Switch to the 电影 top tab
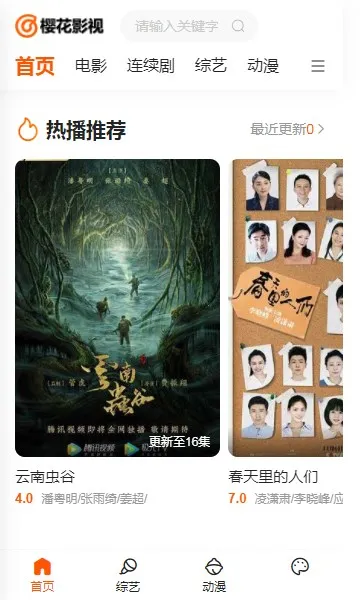Screen dimensions: 360x600 pyautogui.click(x=91, y=65)
